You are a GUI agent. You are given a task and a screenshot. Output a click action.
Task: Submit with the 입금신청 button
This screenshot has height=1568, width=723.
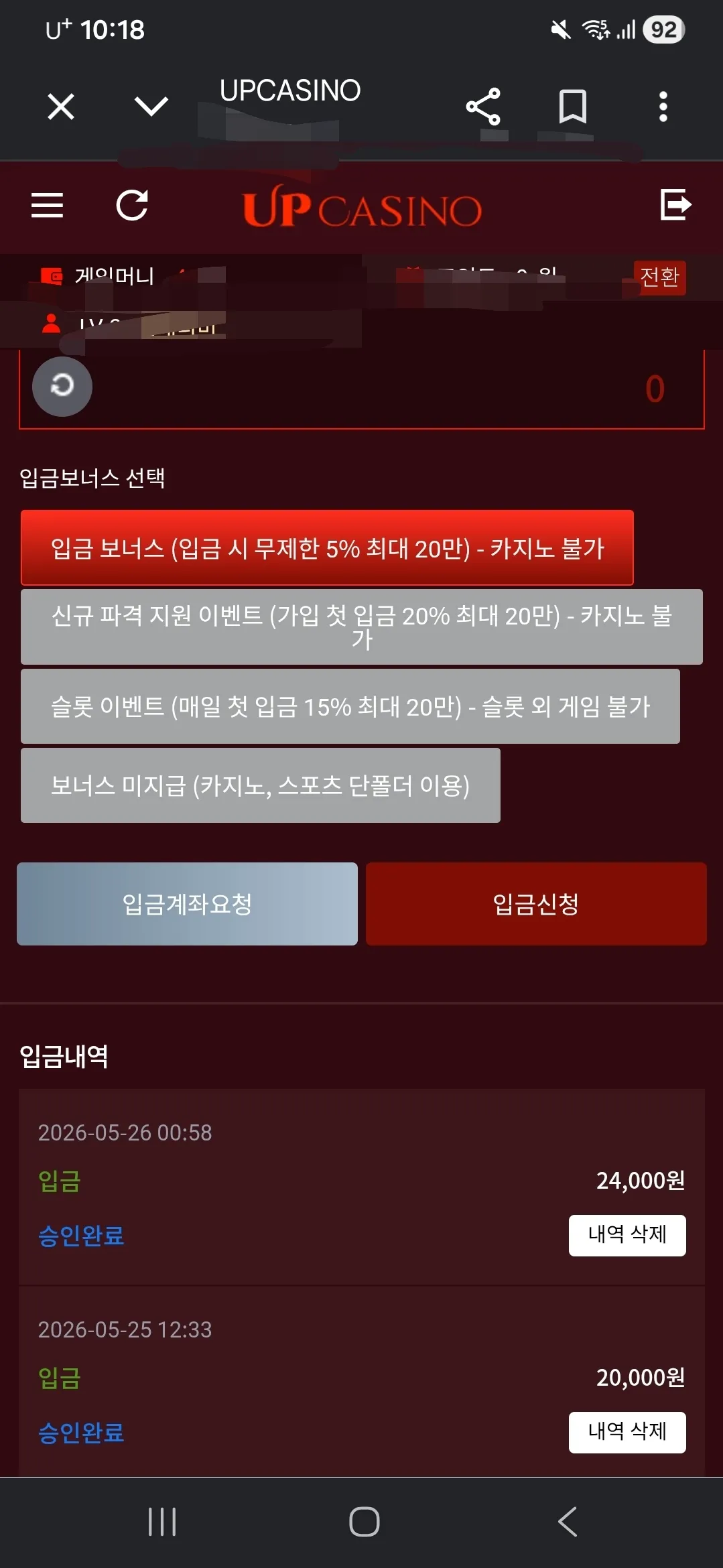(x=536, y=904)
